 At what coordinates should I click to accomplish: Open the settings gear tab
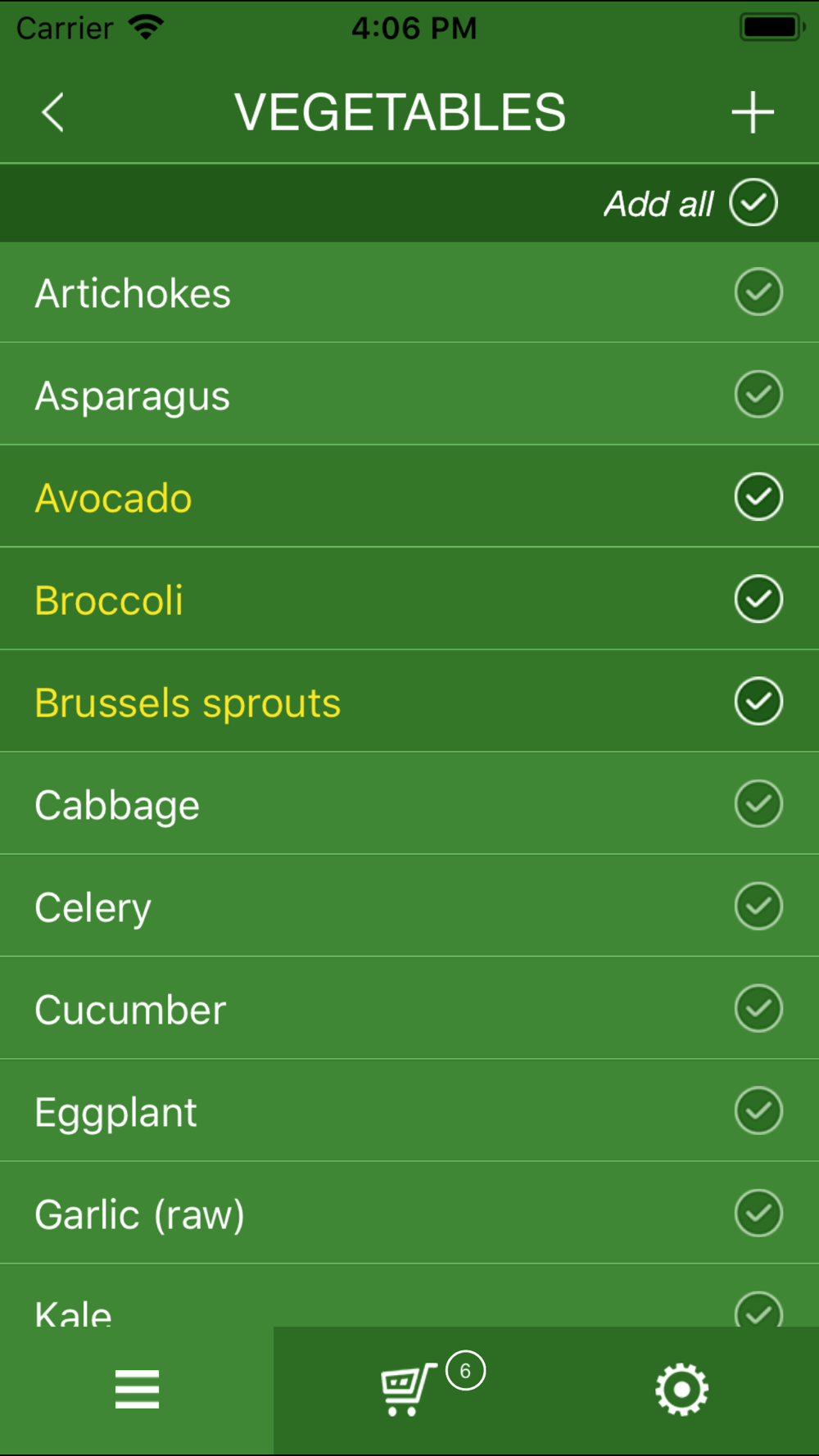pyautogui.click(x=682, y=1390)
